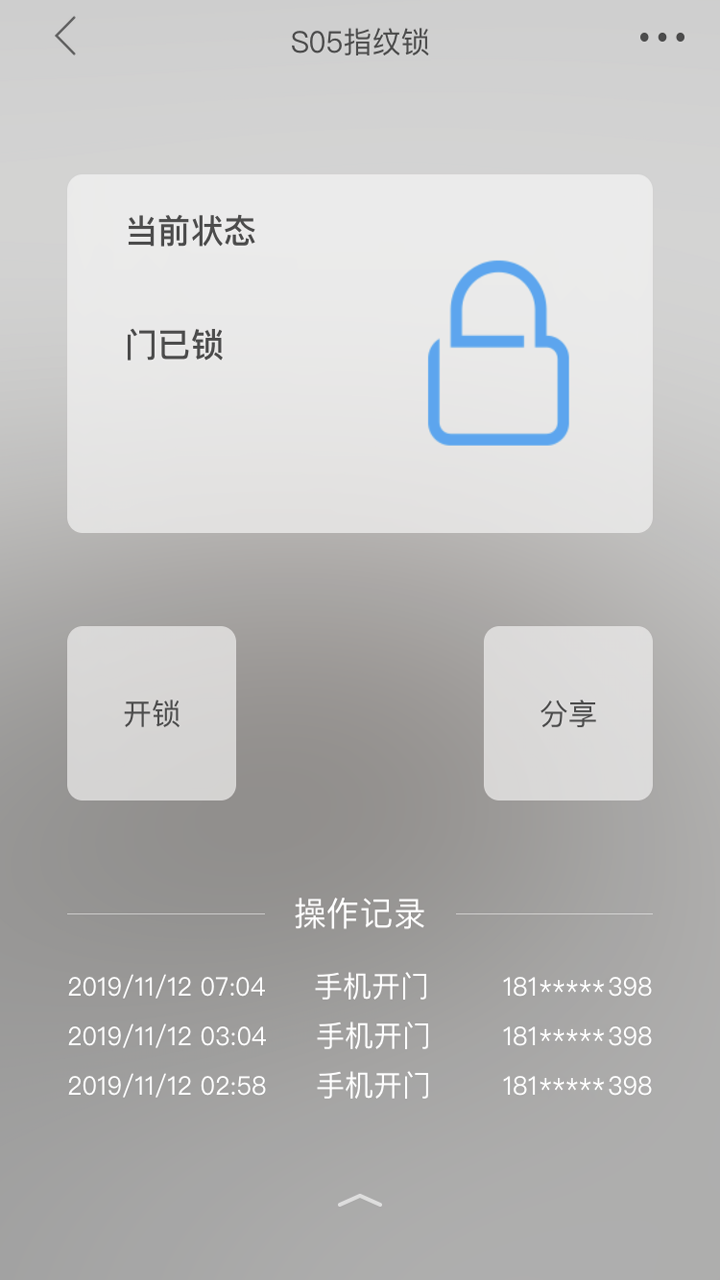This screenshot has width=720, height=1280.
Task: Select the 操作记录 section heading
Action: point(360,913)
